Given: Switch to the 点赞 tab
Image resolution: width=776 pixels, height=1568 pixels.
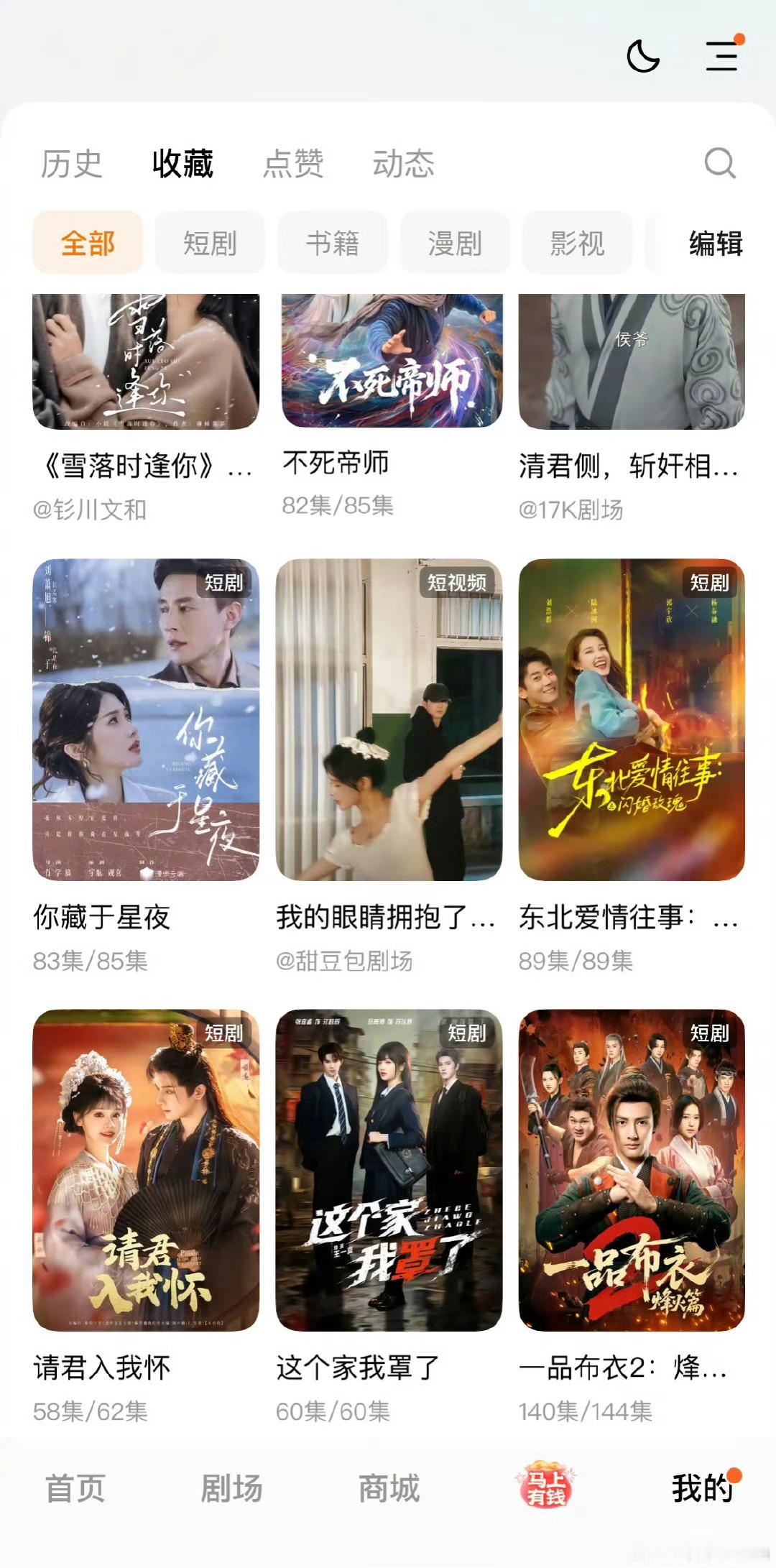Looking at the screenshot, I should [x=293, y=164].
